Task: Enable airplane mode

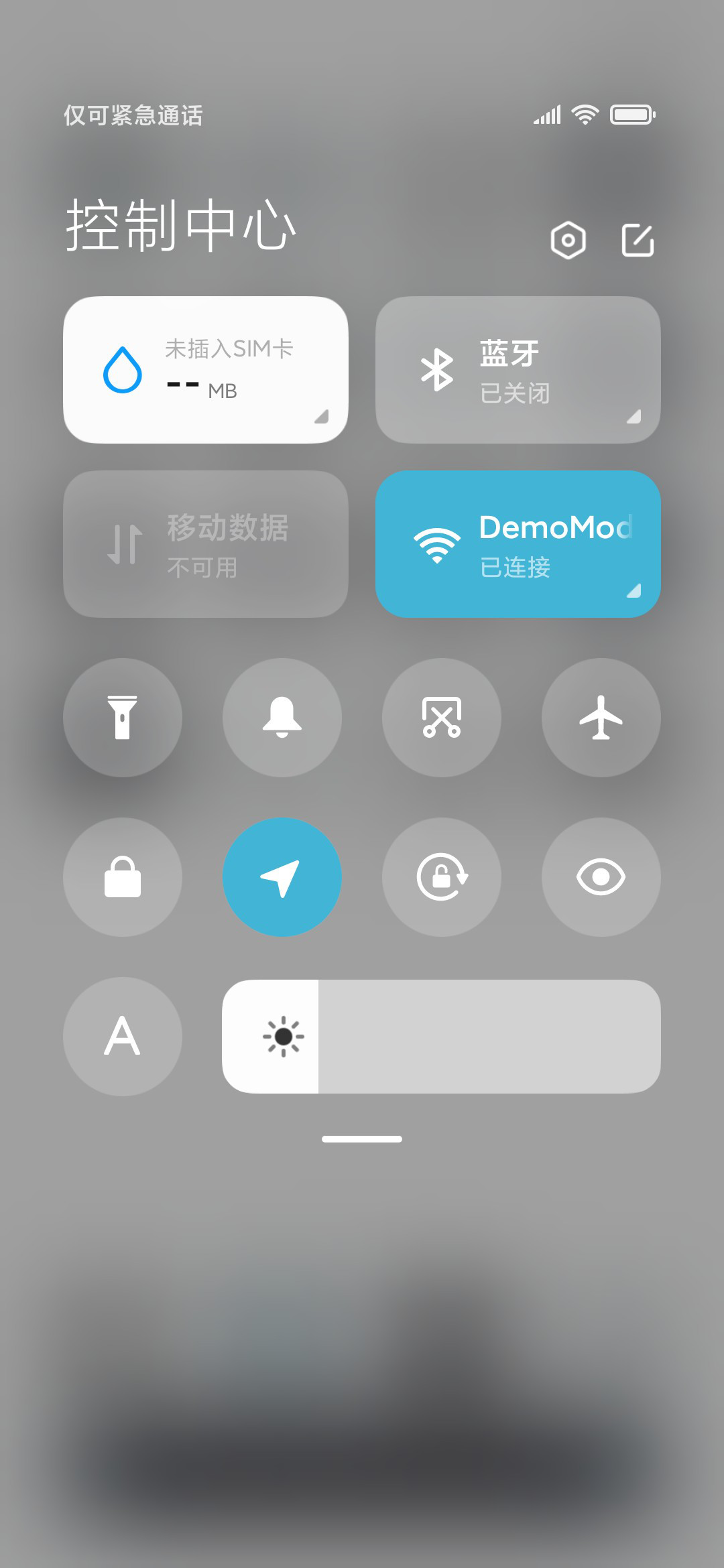Action: click(x=601, y=718)
